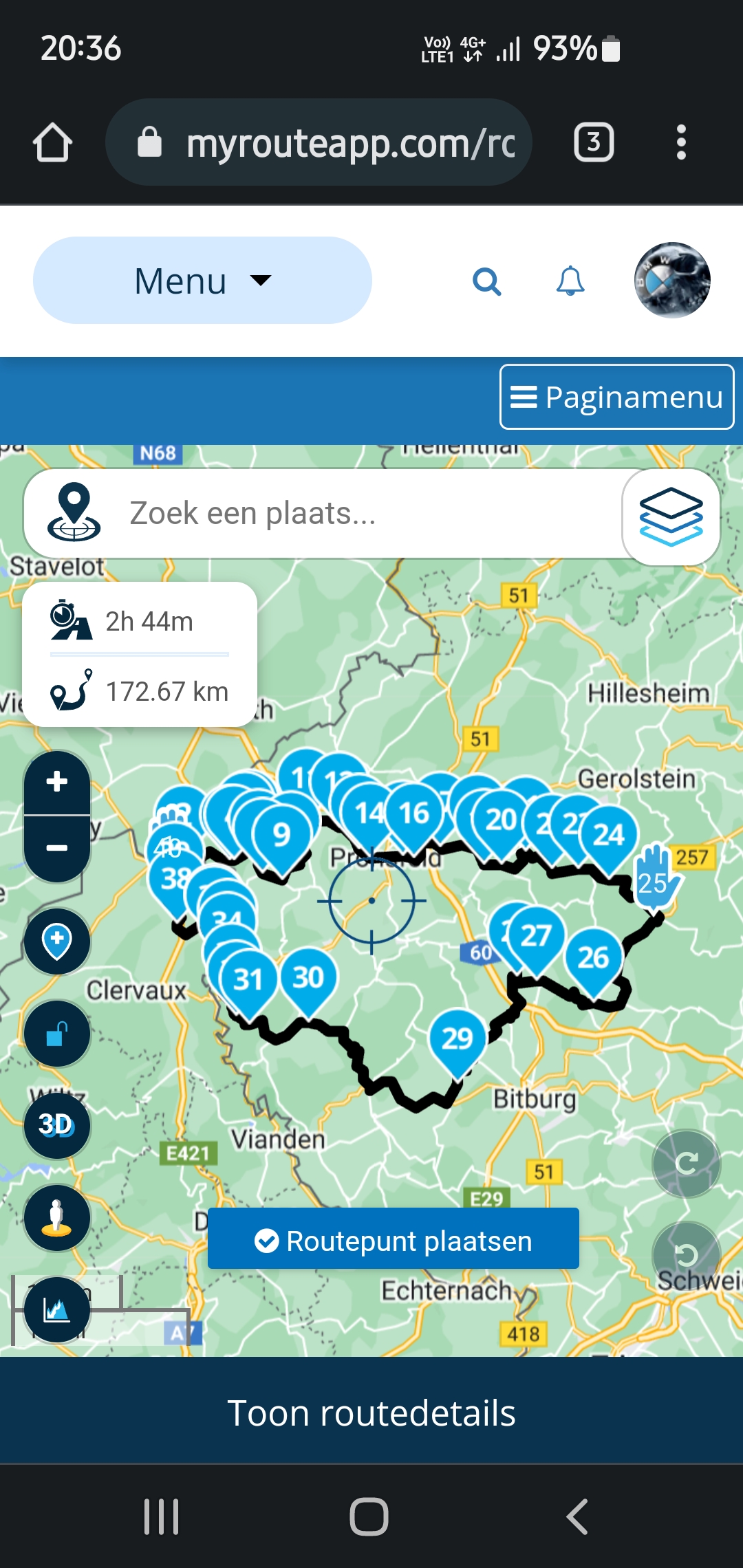
Task: Toggle the map lock button
Action: 57,1033
